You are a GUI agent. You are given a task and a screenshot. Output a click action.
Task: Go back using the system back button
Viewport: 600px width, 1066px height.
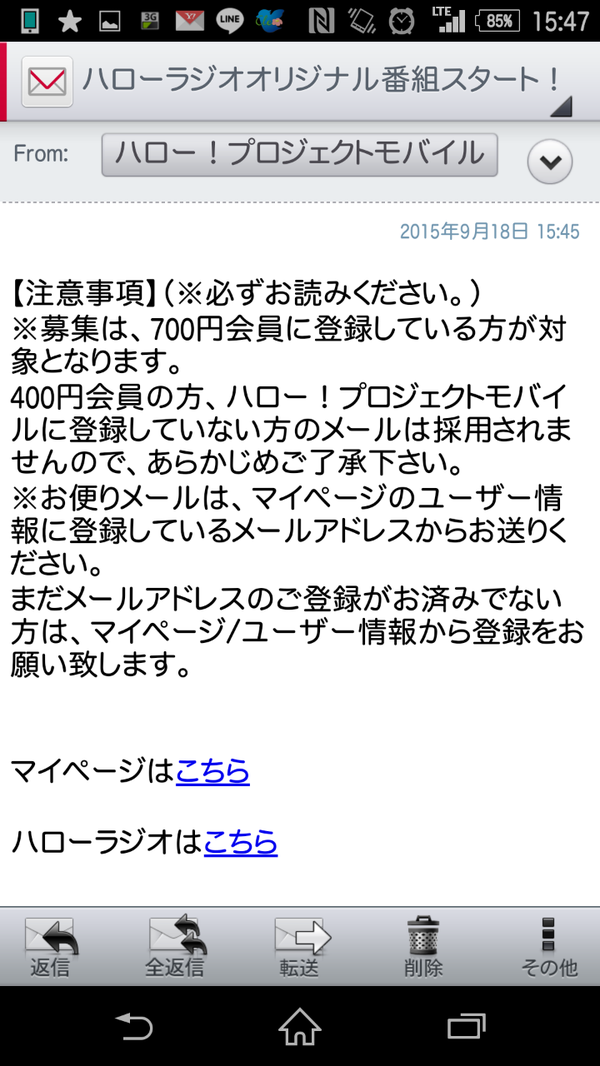tap(134, 1026)
